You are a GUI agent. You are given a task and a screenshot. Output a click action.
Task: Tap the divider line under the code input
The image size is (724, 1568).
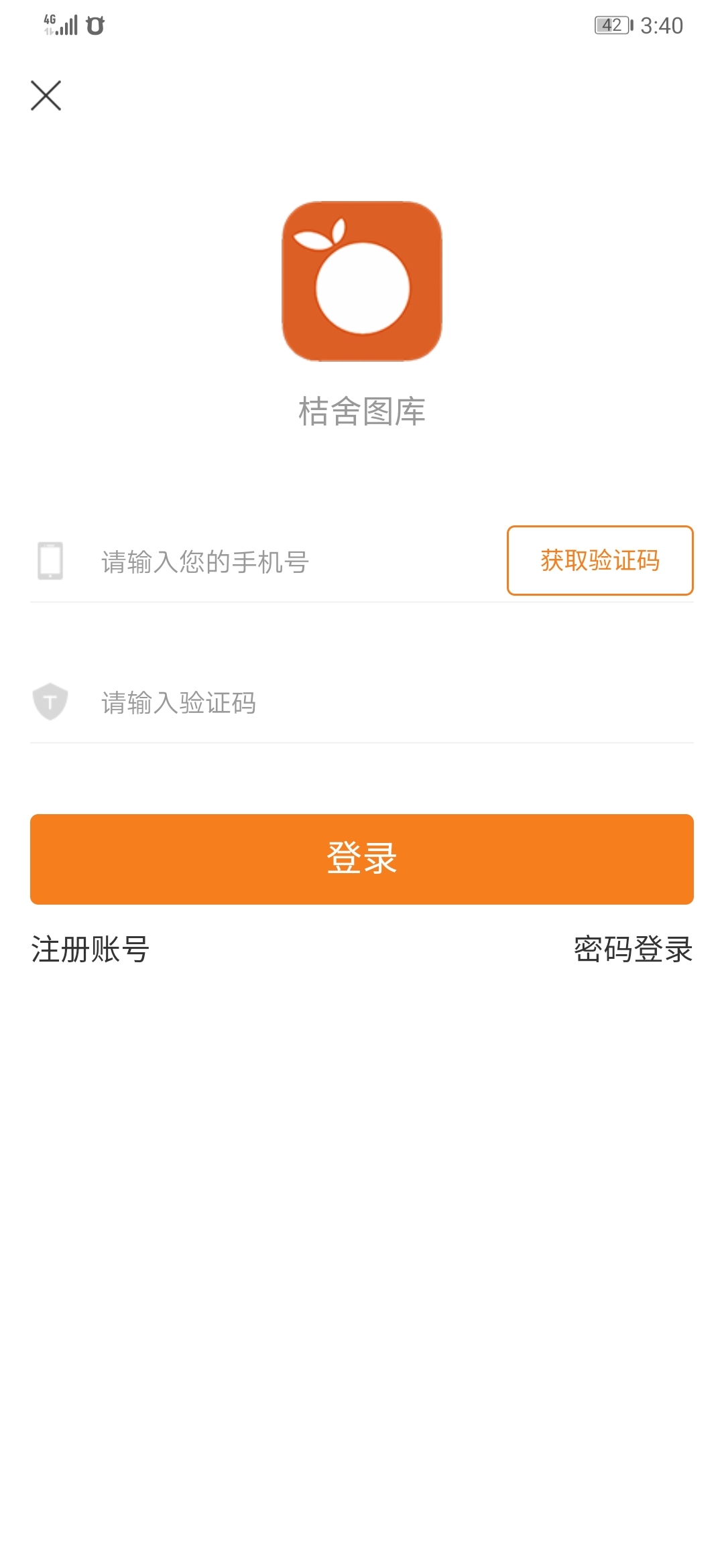pos(362,744)
